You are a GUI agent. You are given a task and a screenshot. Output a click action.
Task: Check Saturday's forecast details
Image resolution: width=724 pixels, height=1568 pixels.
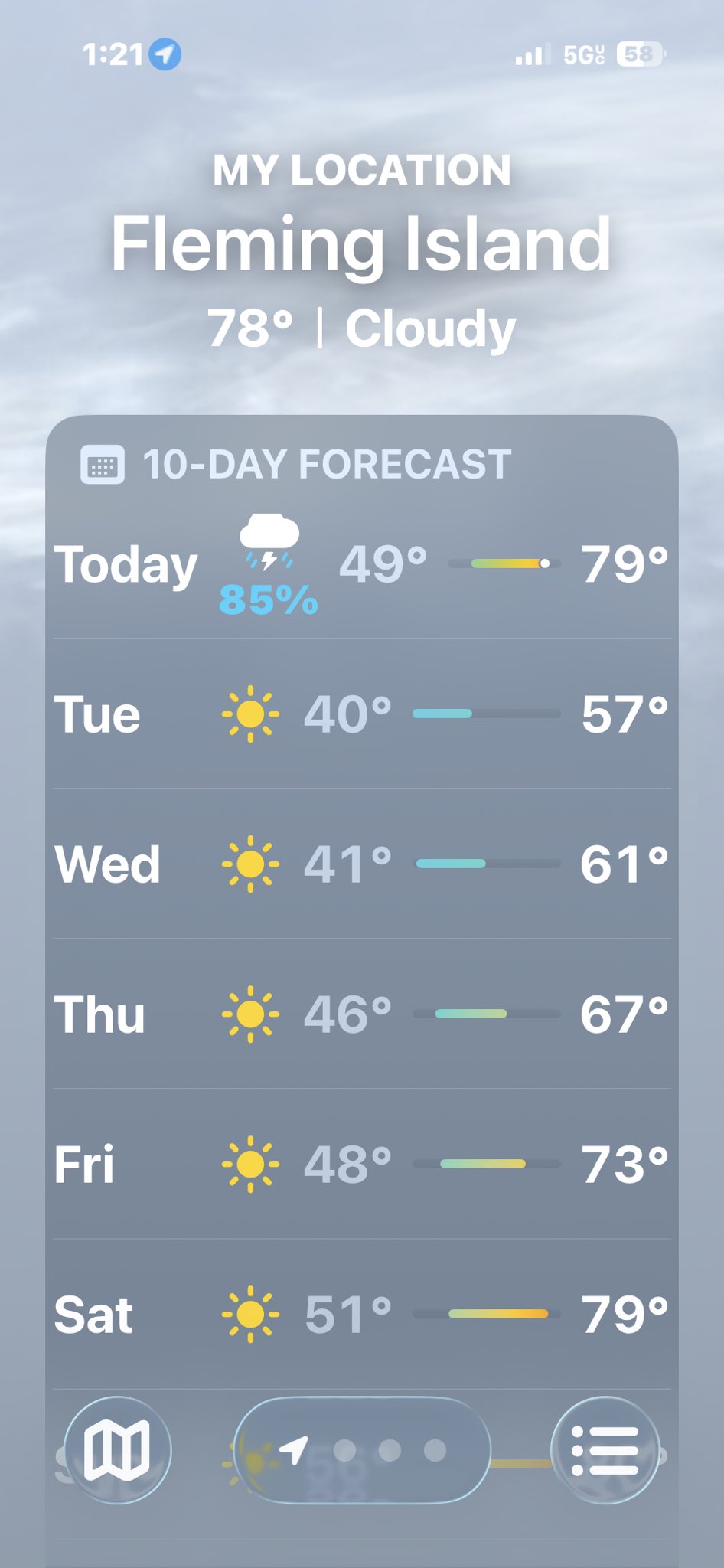point(361,1315)
